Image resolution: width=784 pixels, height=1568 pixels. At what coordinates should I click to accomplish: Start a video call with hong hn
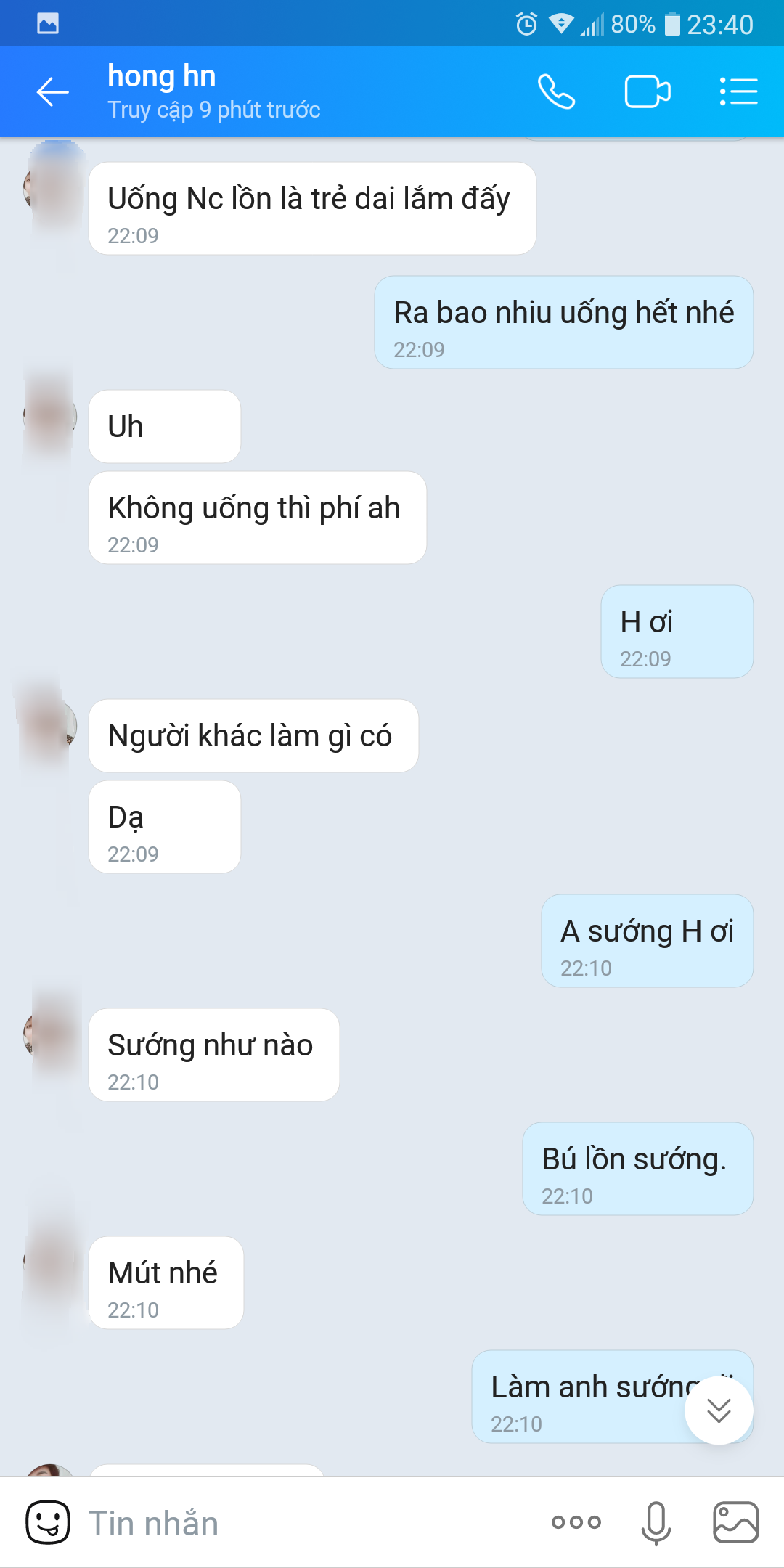pyautogui.click(x=648, y=92)
